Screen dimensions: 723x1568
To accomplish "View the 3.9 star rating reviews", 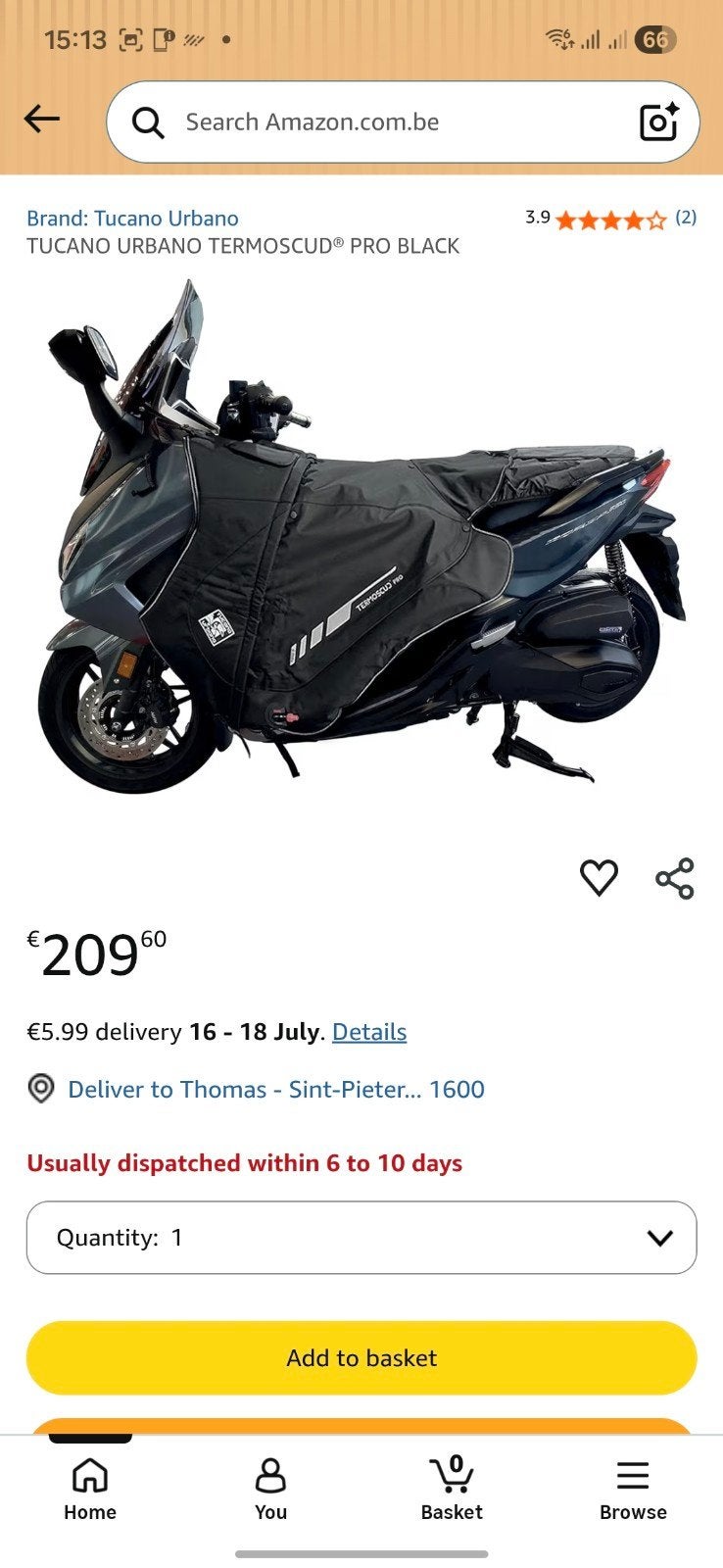I will click(x=610, y=218).
